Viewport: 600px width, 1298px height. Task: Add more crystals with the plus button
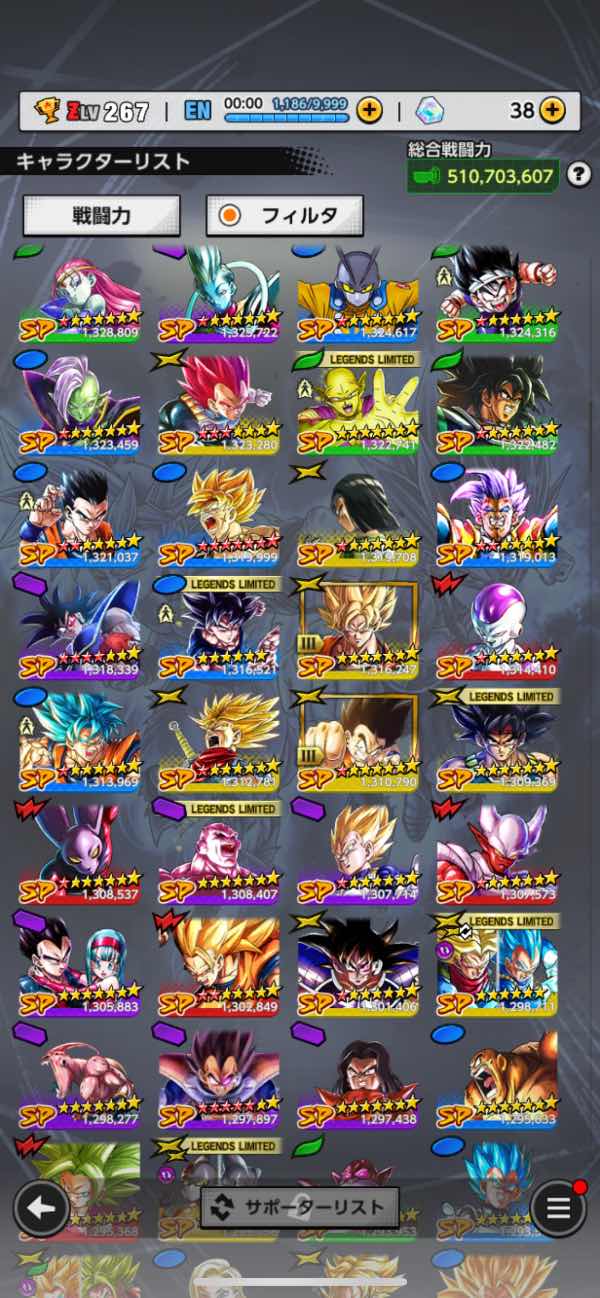[552, 110]
